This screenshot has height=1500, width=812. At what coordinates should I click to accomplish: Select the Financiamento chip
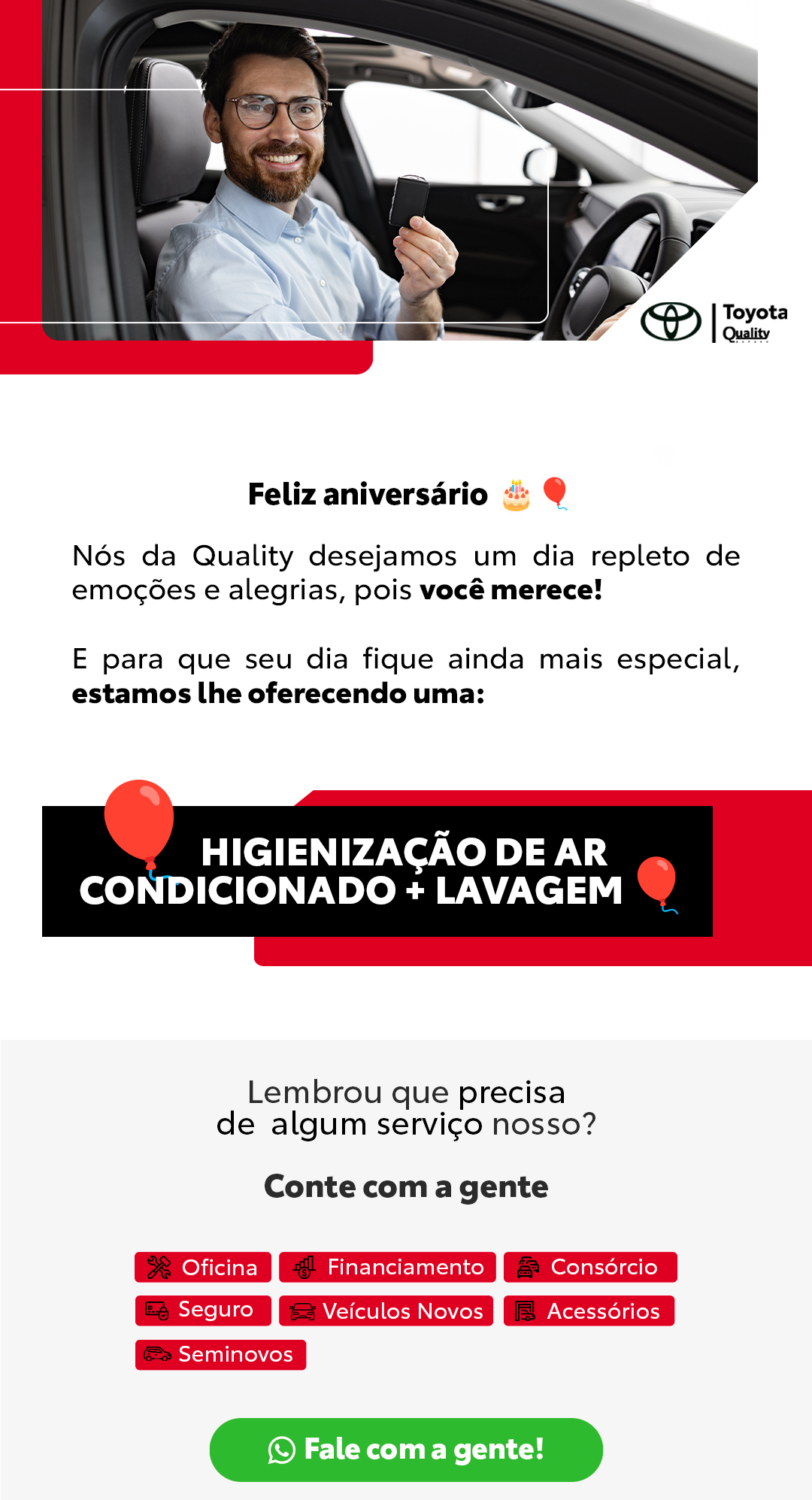[x=387, y=1267]
